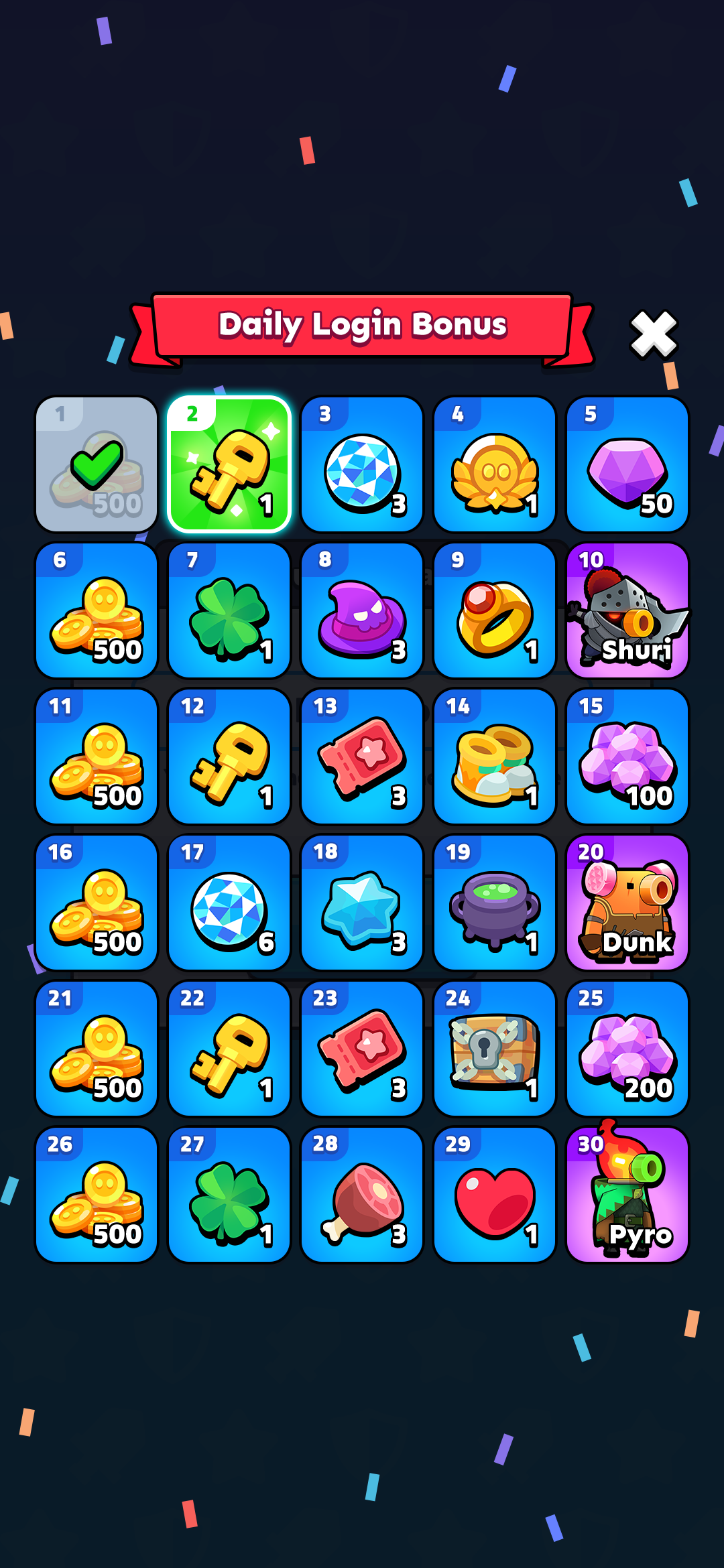Claim the day 2 golden key reward
The width and height of the screenshot is (724, 1568).
[x=229, y=464]
